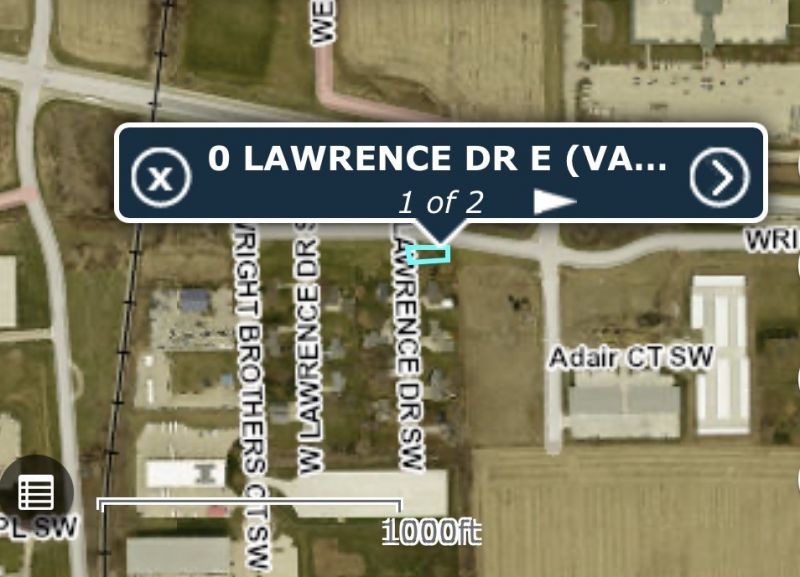Open the list view button
The height and width of the screenshot is (577, 800).
pyautogui.click(x=36, y=492)
